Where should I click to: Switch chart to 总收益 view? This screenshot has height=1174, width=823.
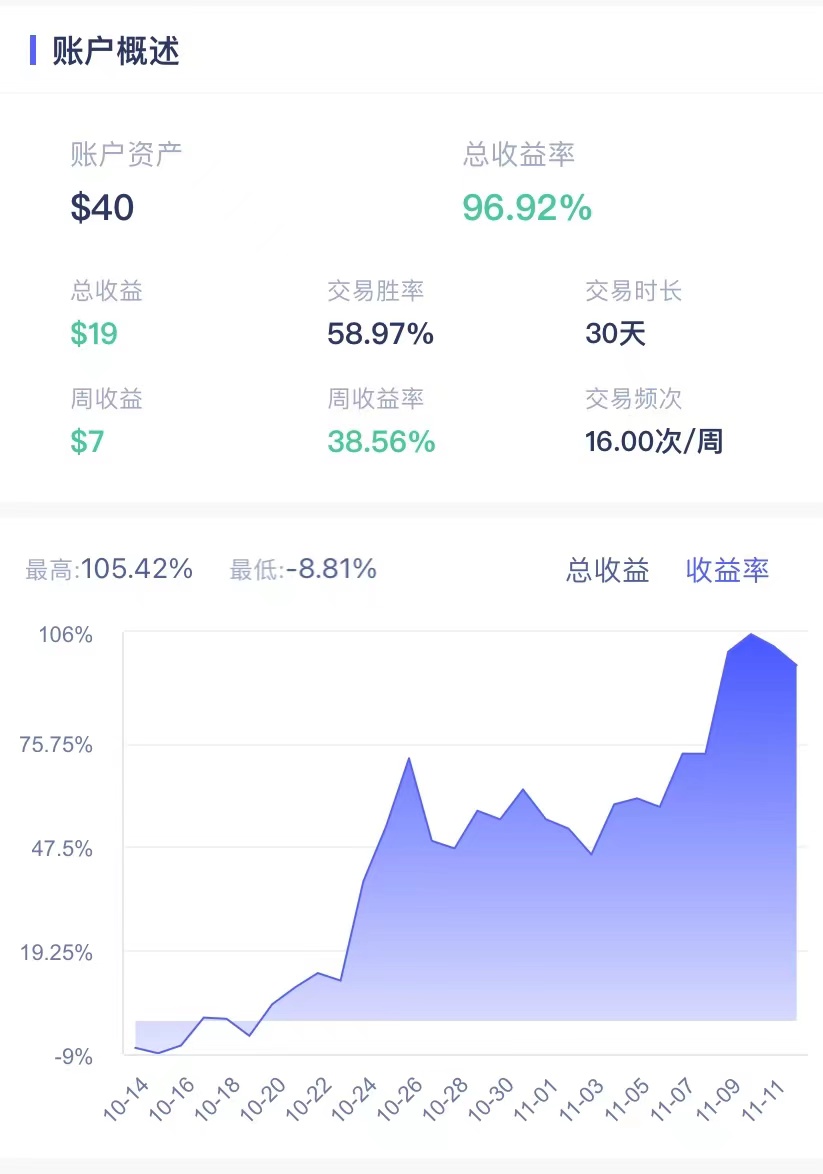(x=608, y=571)
